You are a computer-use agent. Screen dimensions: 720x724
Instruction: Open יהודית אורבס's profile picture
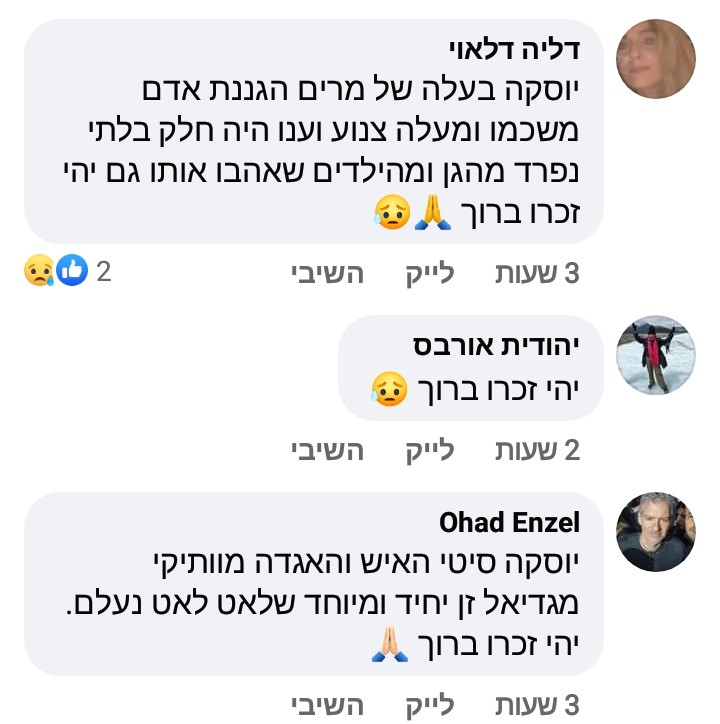pos(655,355)
